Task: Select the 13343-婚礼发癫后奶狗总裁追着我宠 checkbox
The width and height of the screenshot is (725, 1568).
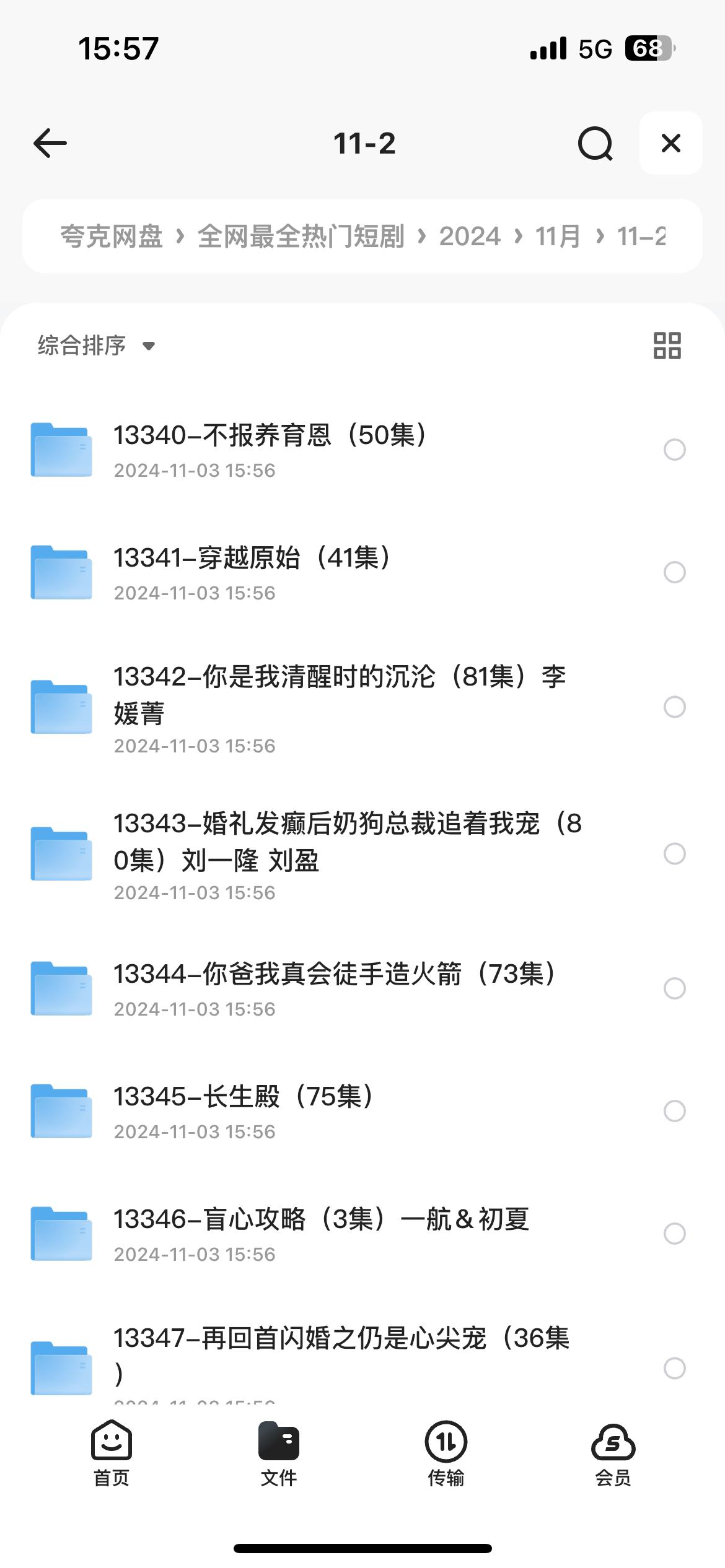Action: pyautogui.click(x=675, y=854)
